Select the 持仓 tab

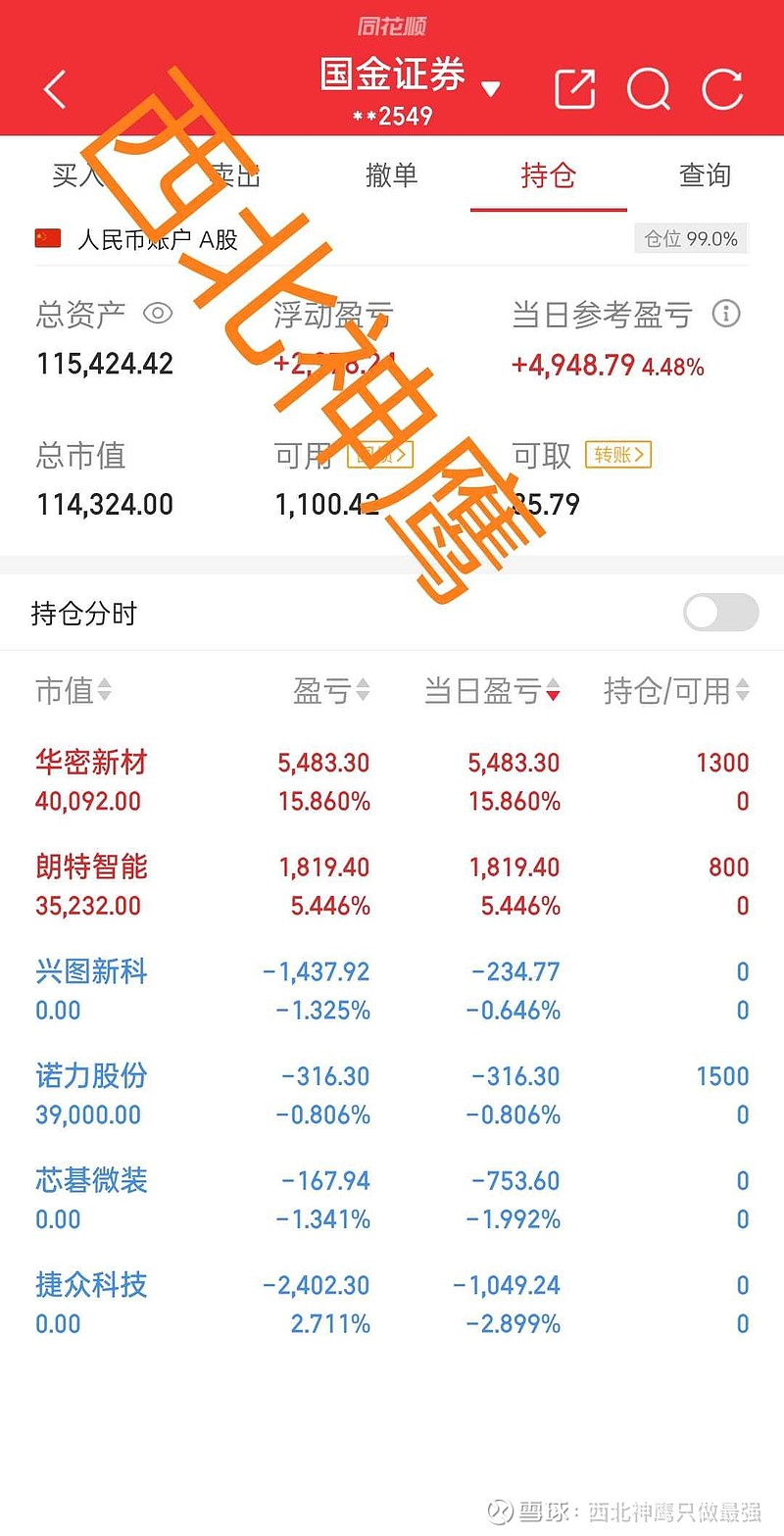[x=549, y=175]
